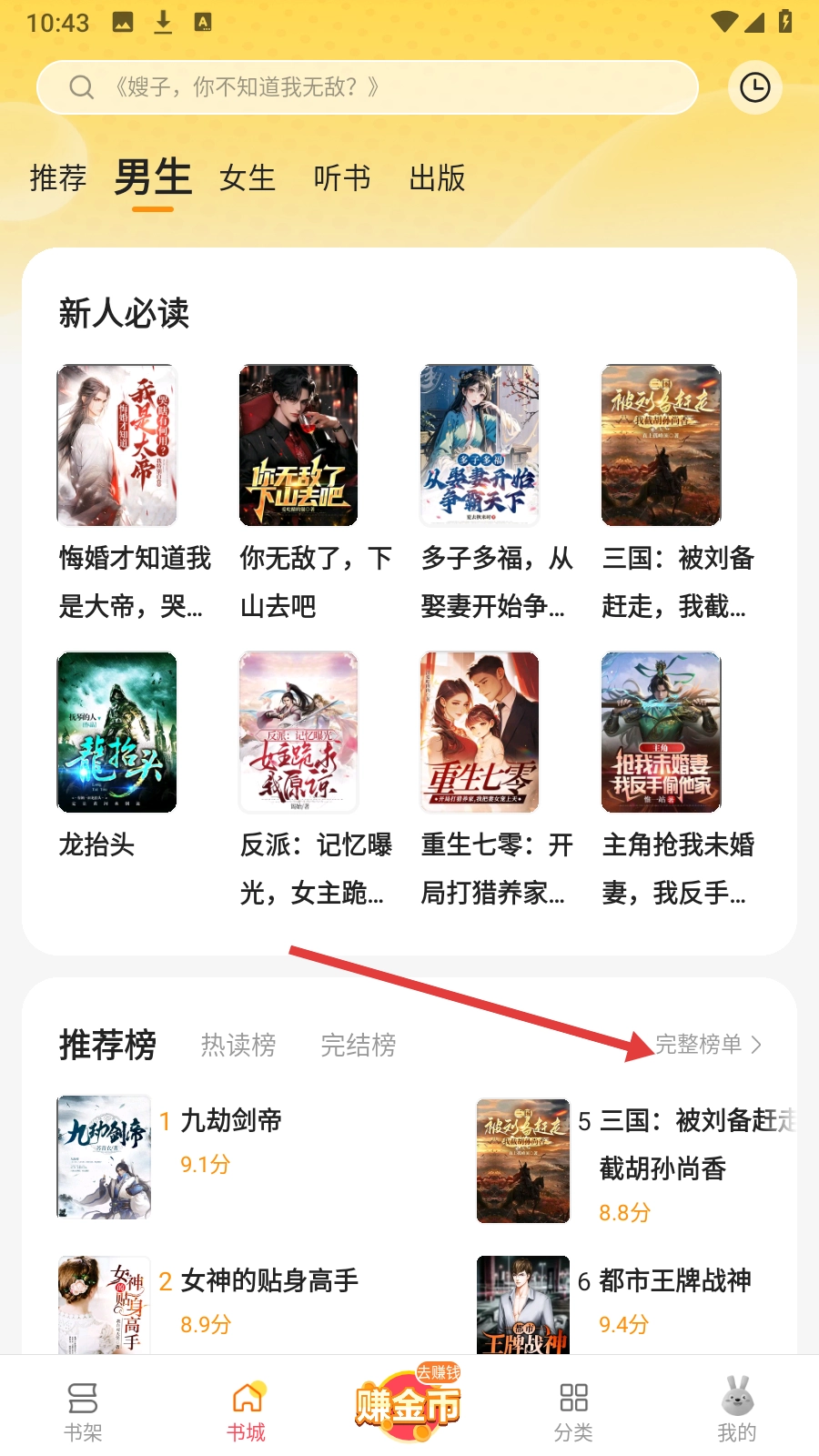Switch to the 女生 tab
819x1456 pixels.
247,177
